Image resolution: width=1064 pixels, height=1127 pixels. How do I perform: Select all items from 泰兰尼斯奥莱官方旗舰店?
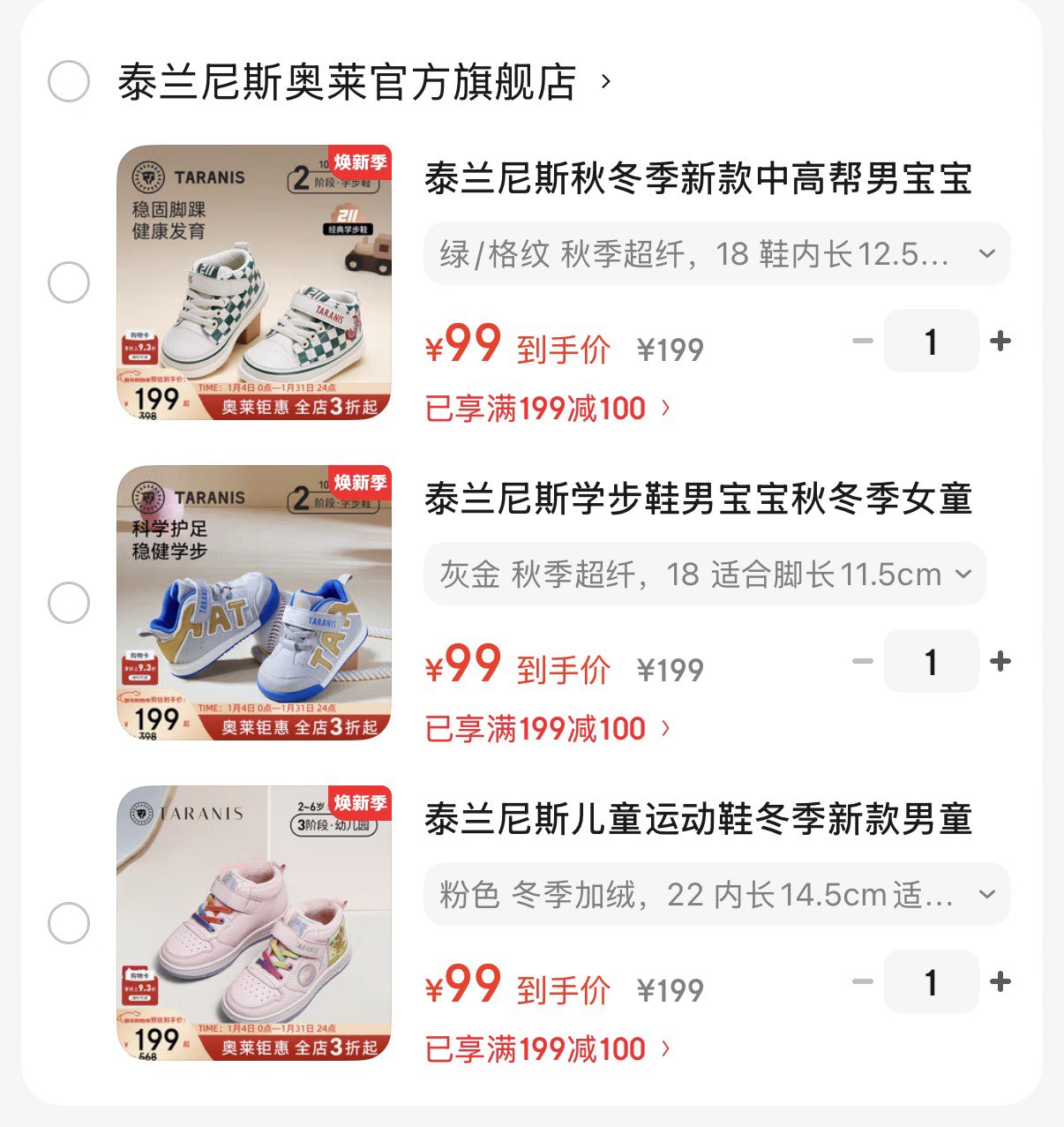(68, 82)
